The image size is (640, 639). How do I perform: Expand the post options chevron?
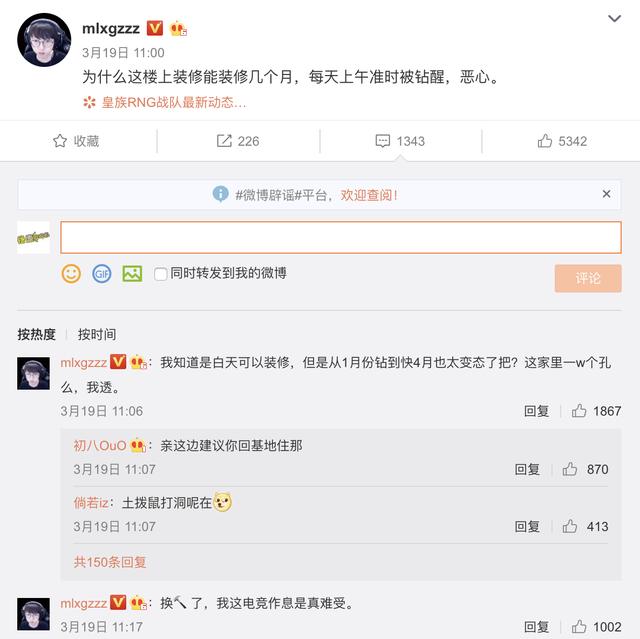(614, 20)
